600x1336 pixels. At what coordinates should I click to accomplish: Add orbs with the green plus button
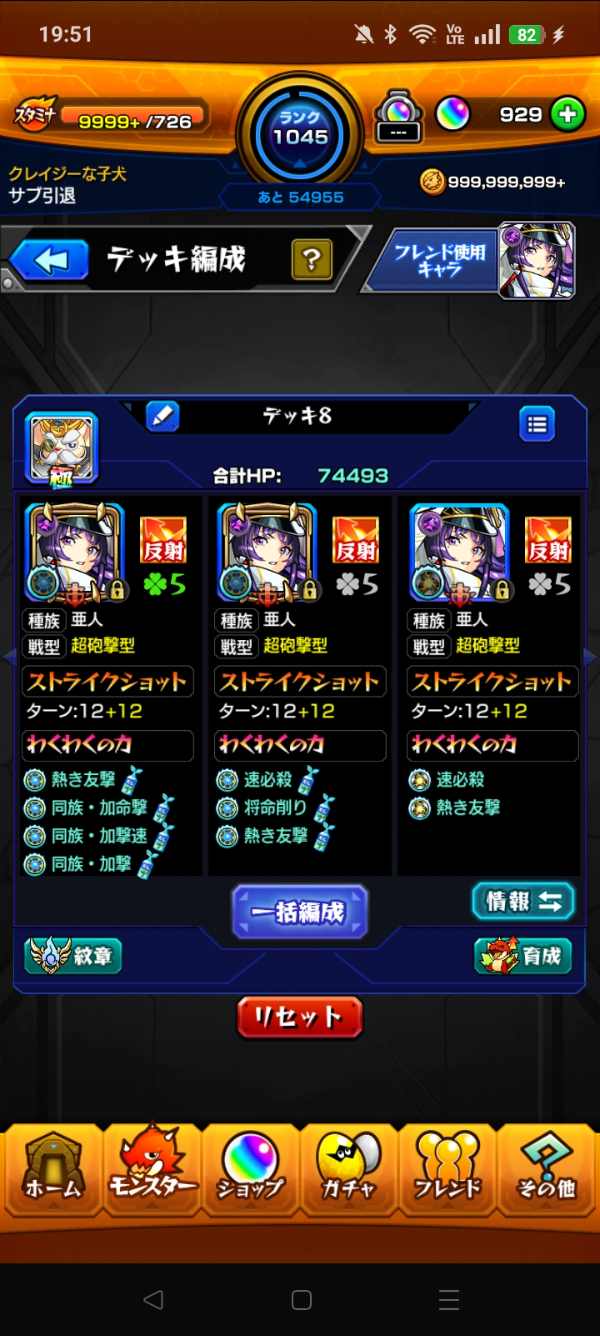567,115
